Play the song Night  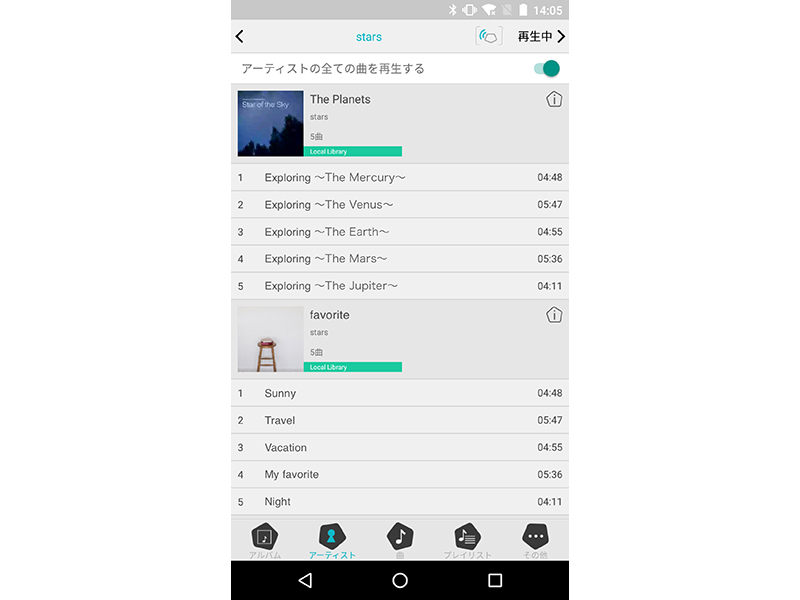tap(278, 502)
